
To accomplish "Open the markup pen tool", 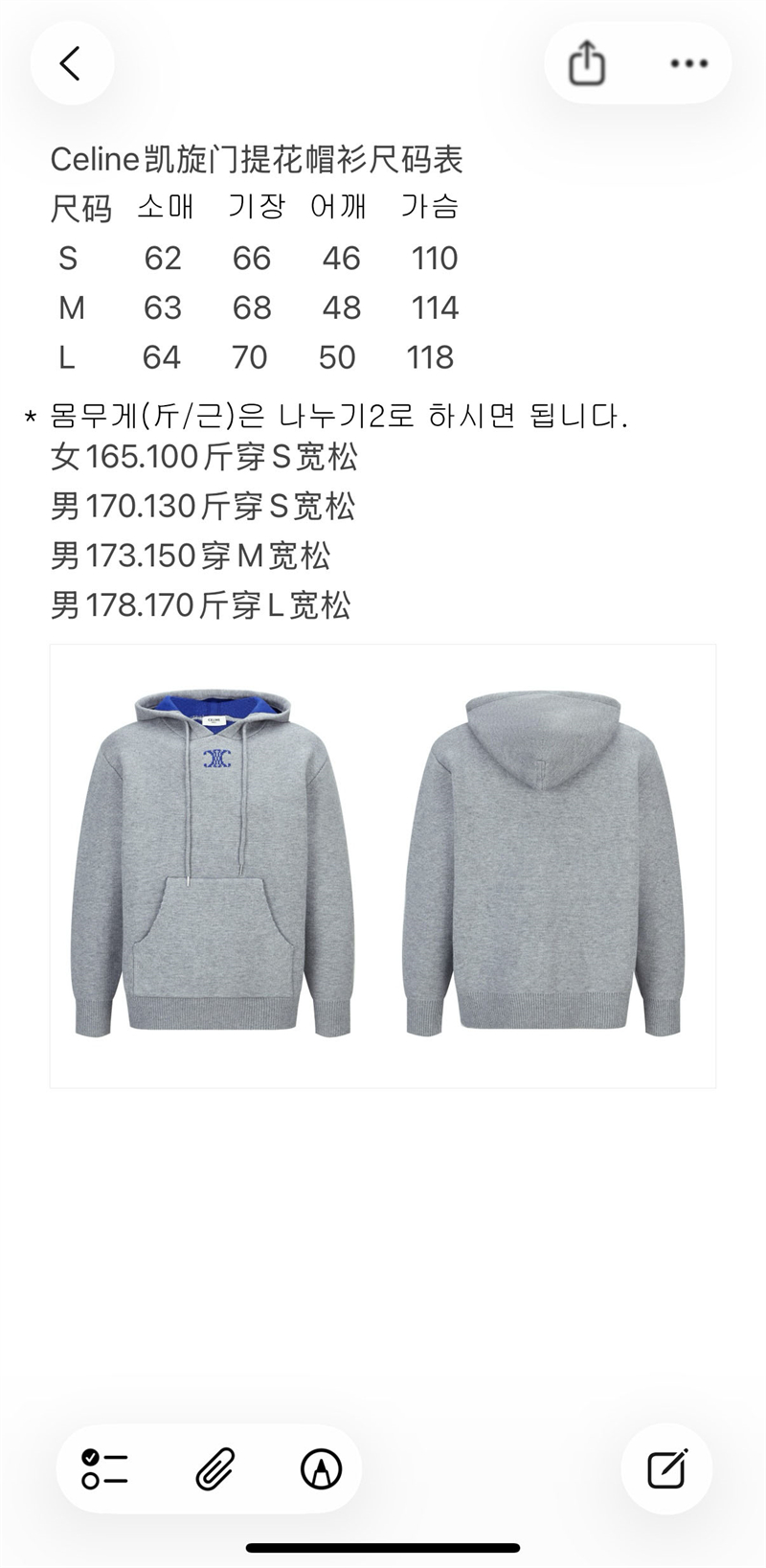I will click(321, 1468).
